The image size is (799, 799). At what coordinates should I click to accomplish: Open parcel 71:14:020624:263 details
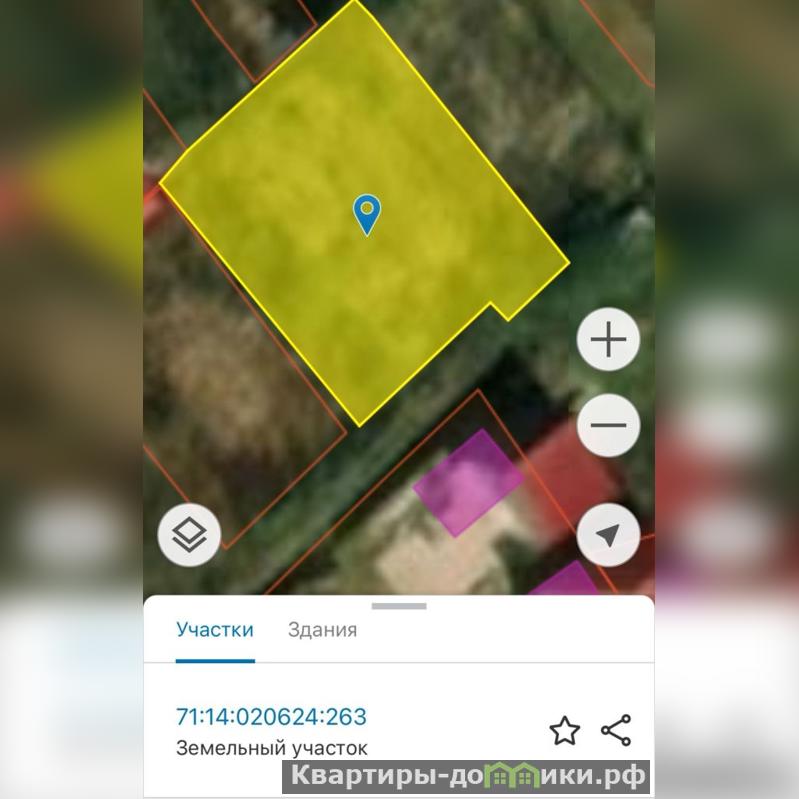coord(271,717)
